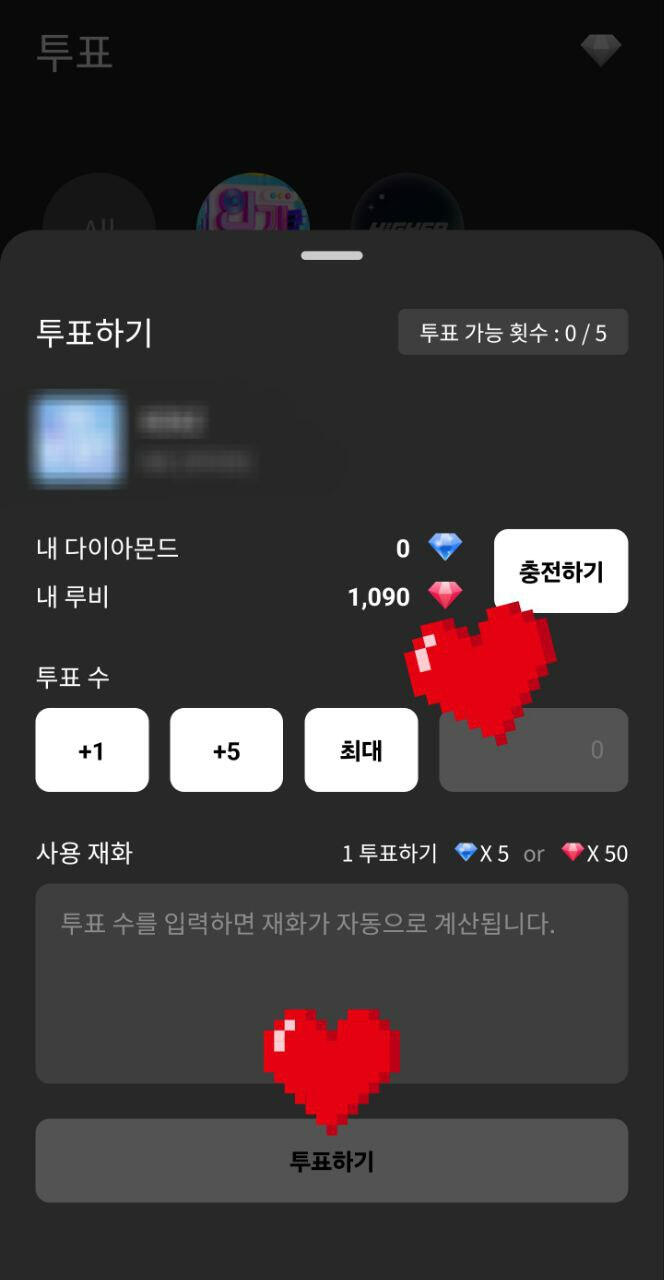Add five votes with +5
This screenshot has width=664, height=1280.
click(x=226, y=750)
